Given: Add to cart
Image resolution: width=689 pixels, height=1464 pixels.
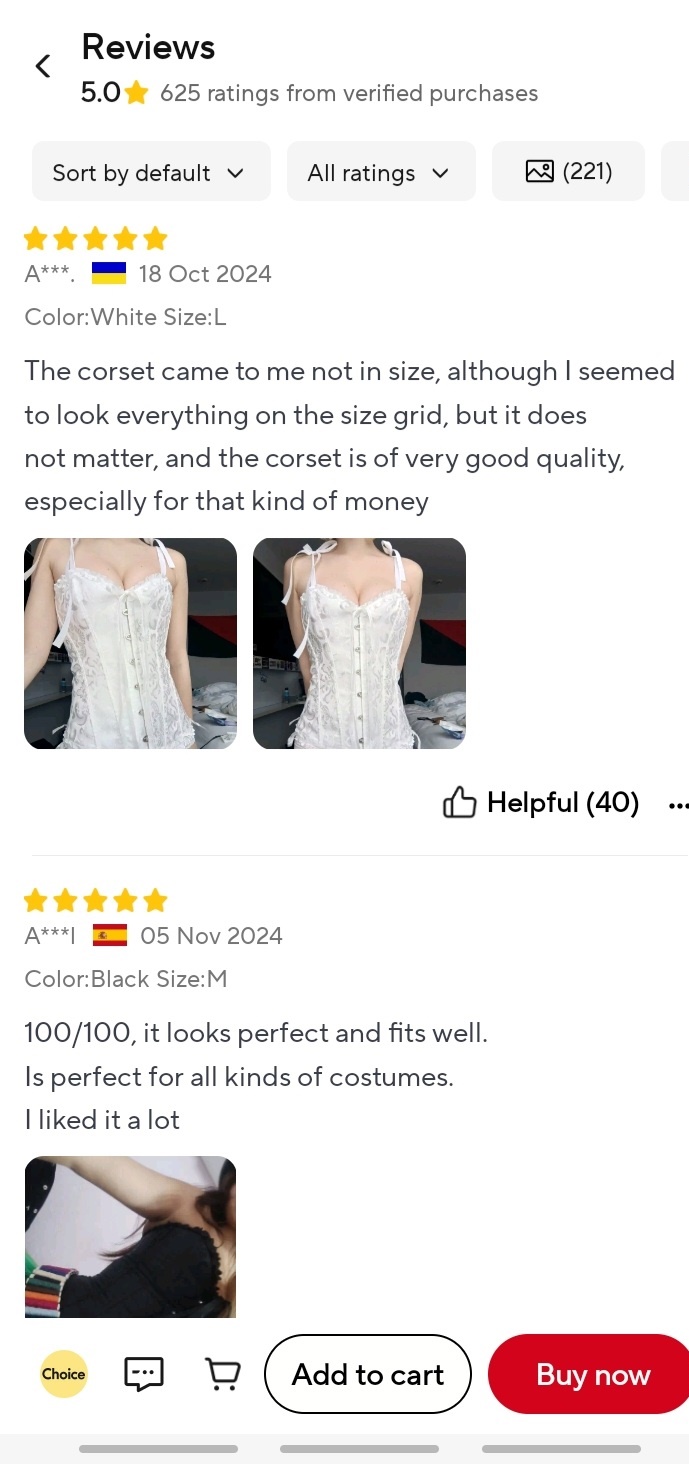Looking at the screenshot, I should [x=367, y=1374].
